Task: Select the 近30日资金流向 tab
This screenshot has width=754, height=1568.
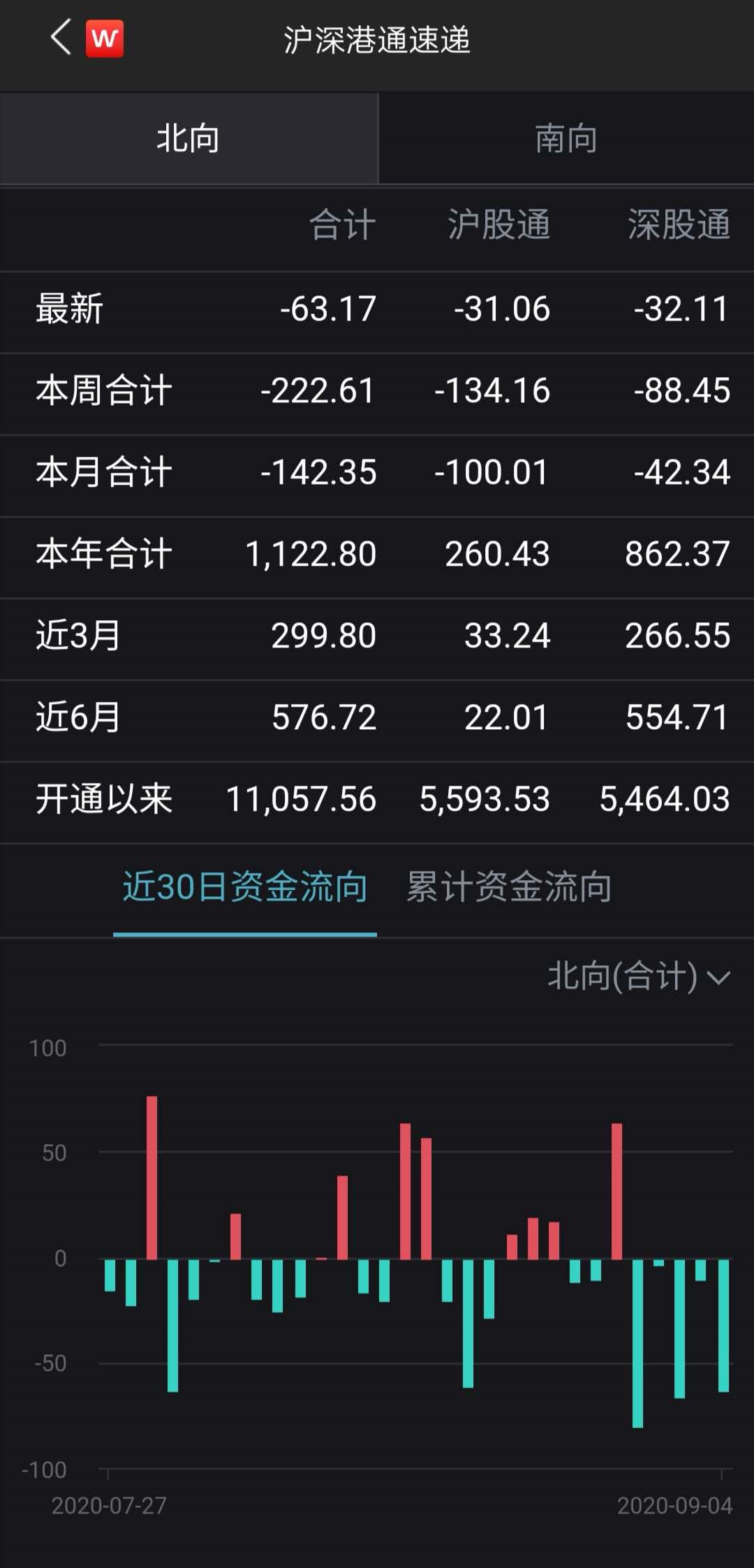Action: coord(245,887)
